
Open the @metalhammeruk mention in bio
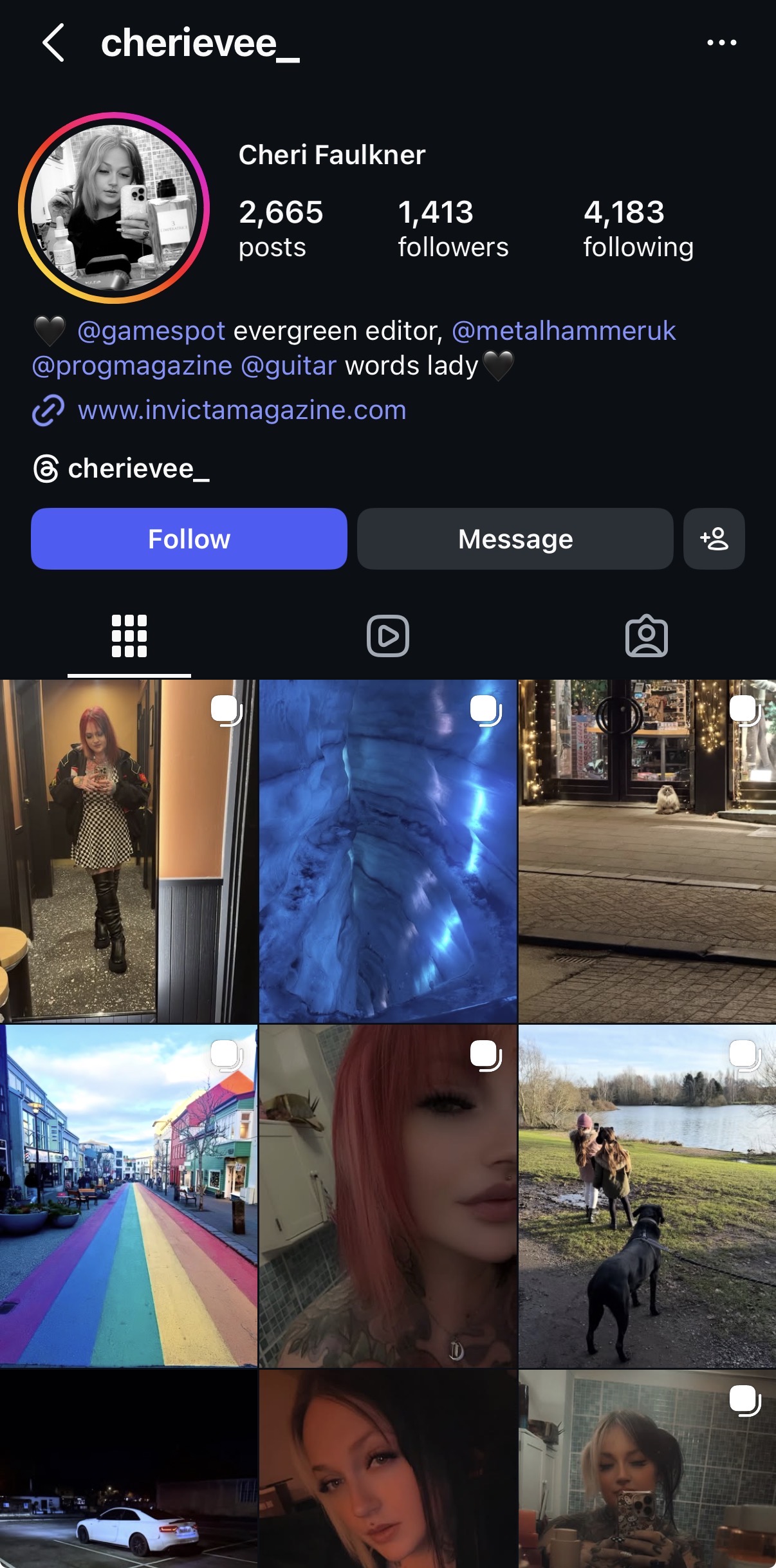[564, 331]
